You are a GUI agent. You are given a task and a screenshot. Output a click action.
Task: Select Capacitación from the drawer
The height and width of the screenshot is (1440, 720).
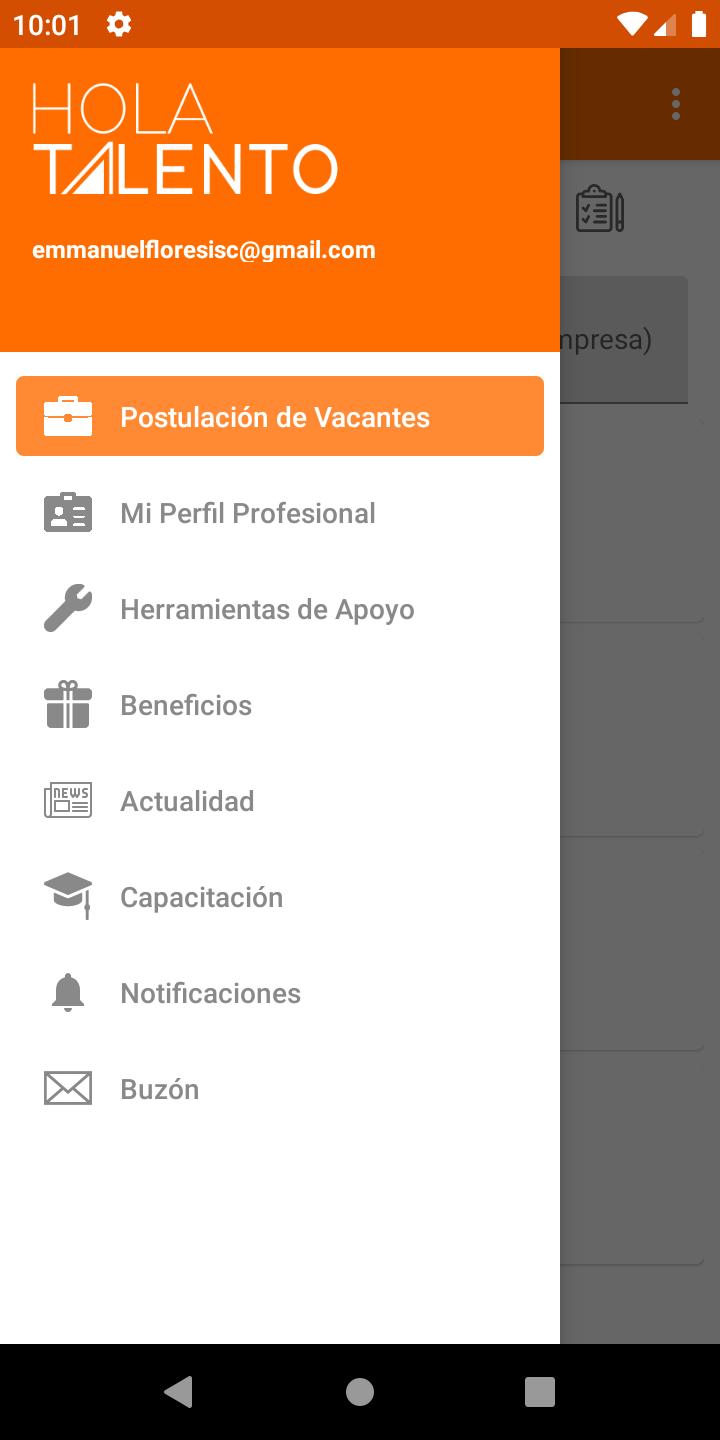[x=201, y=897]
